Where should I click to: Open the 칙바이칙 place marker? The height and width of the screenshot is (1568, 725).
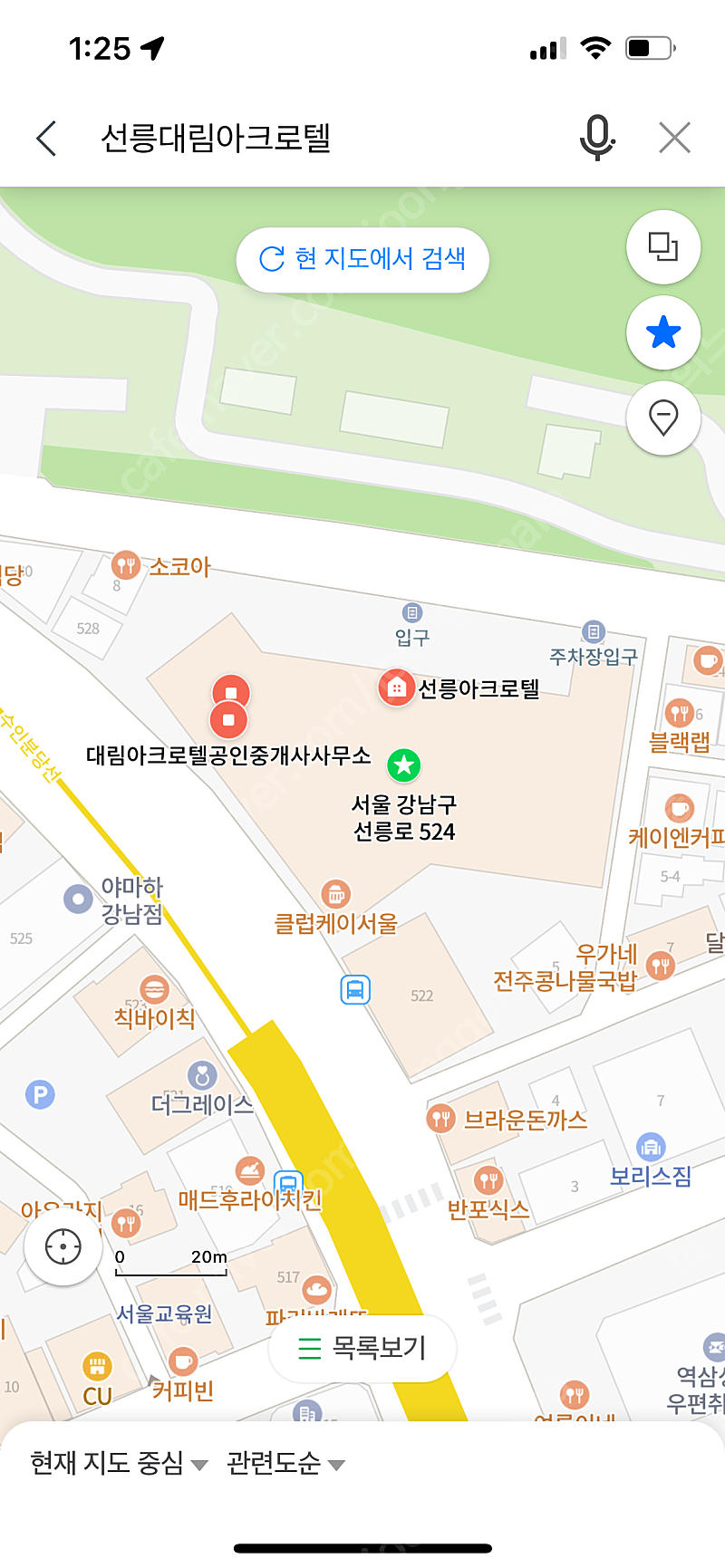point(154,989)
